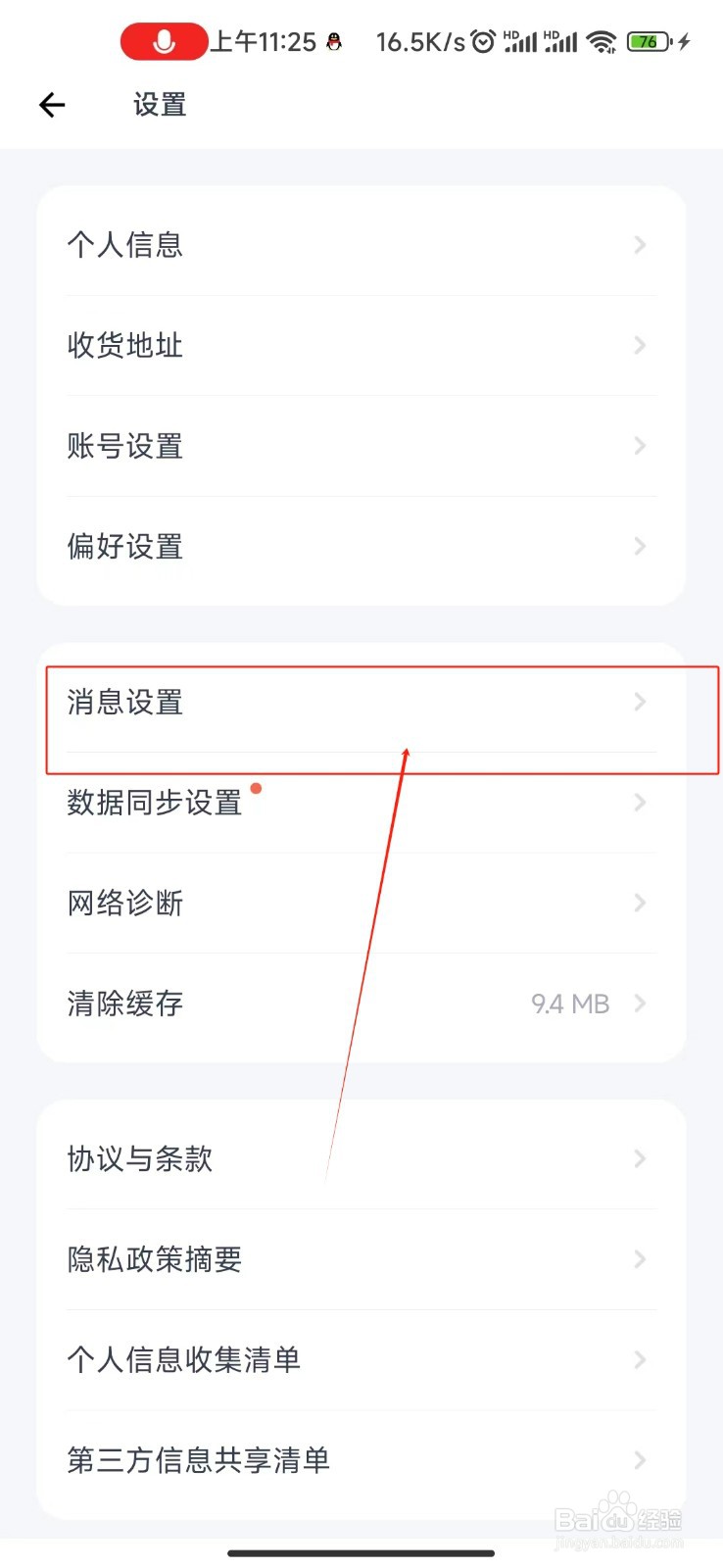Tap the 9.4 MB cache size value
The width and height of the screenshot is (723, 1568).
569,1003
